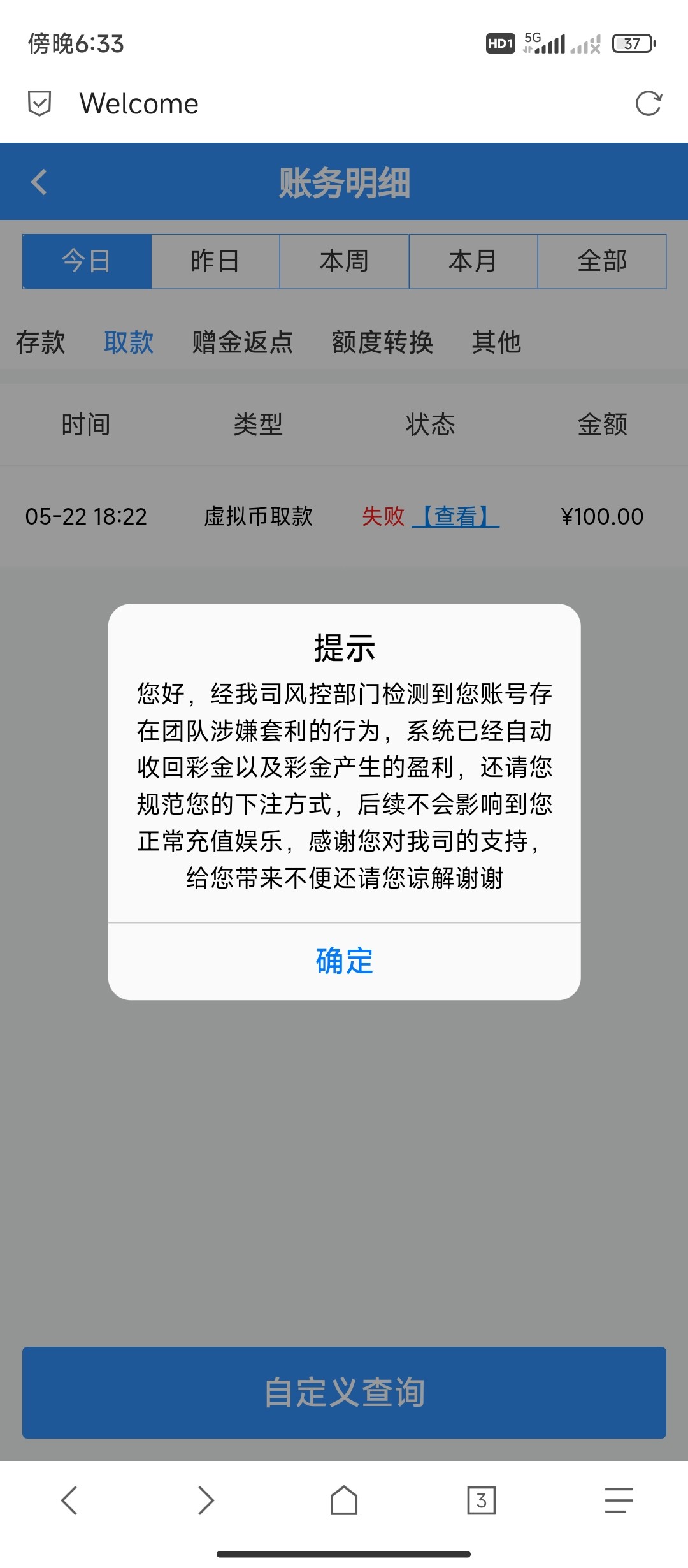Switch to the 本周 date filter
The height and width of the screenshot is (1568, 688).
click(x=344, y=261)
